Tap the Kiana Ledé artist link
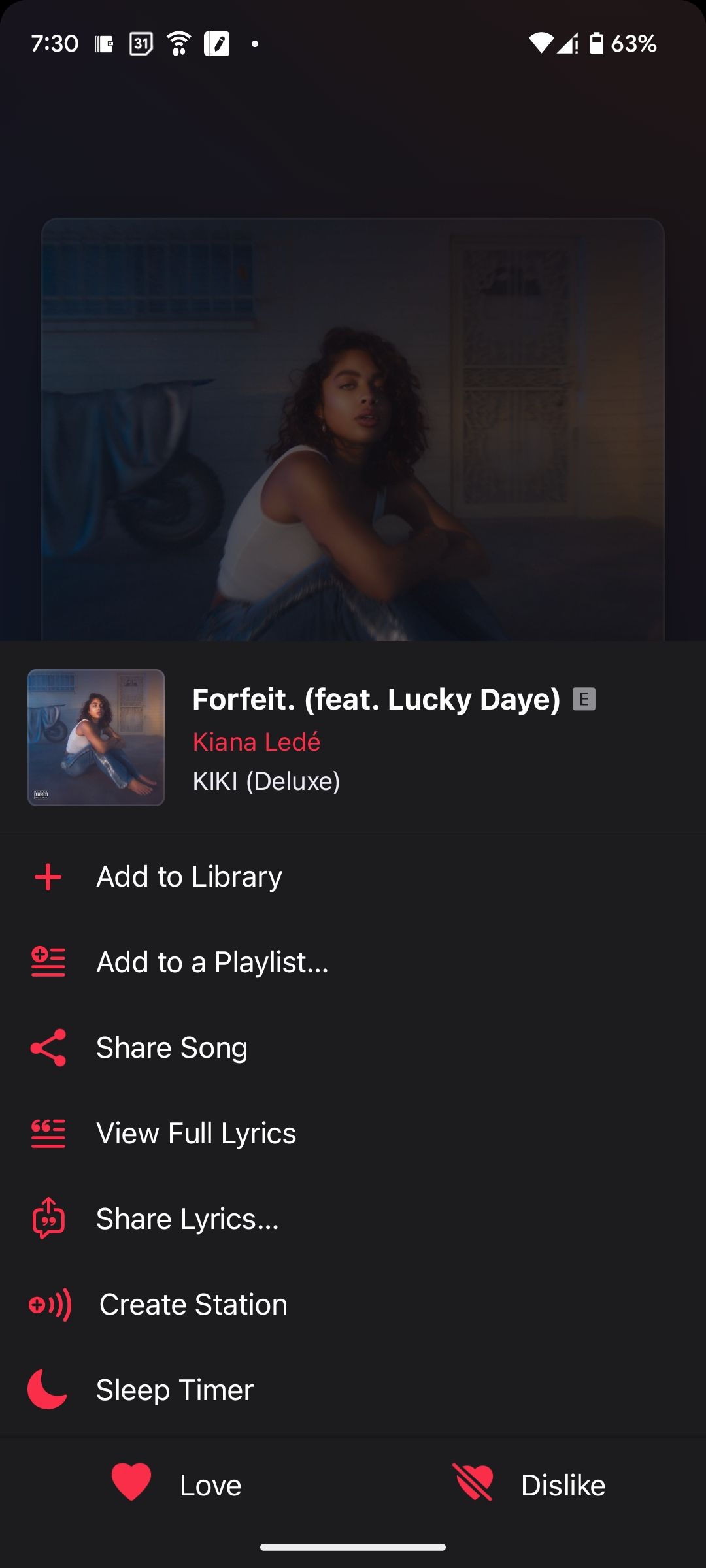This screenshot has height=1568, width=706. point(256,742)
